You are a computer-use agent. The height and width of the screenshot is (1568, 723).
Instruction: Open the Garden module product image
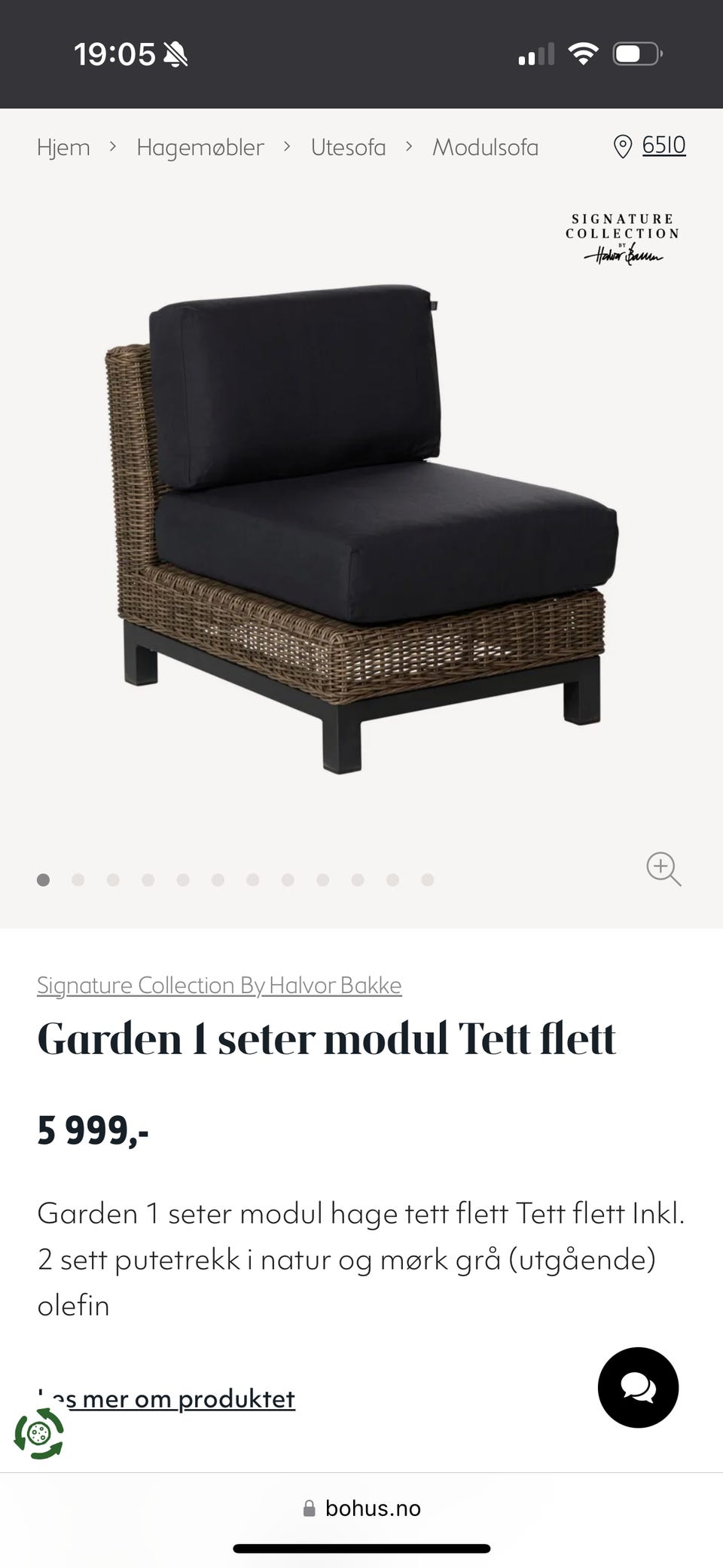click(x=362, y=527)
